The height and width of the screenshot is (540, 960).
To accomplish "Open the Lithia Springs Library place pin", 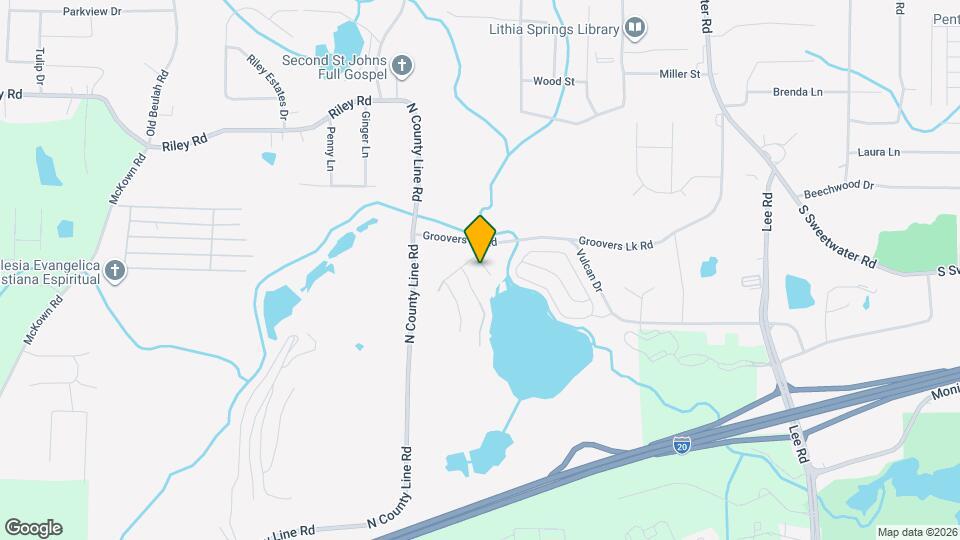I will tap(635, 29).
